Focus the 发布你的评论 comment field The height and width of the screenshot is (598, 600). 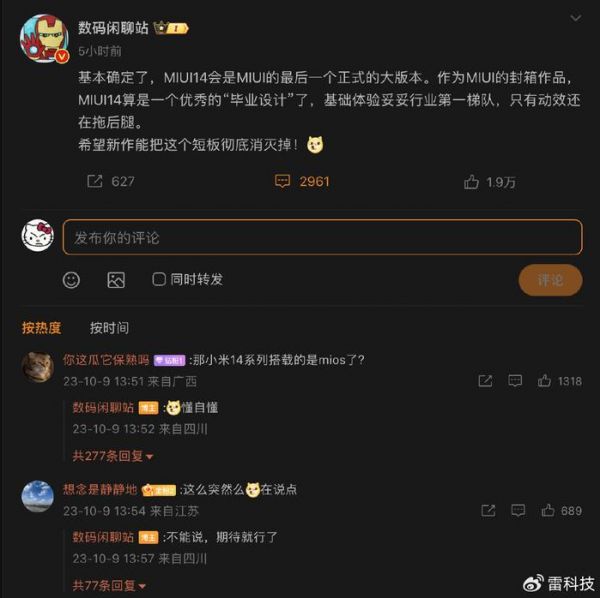click(322, 237)
